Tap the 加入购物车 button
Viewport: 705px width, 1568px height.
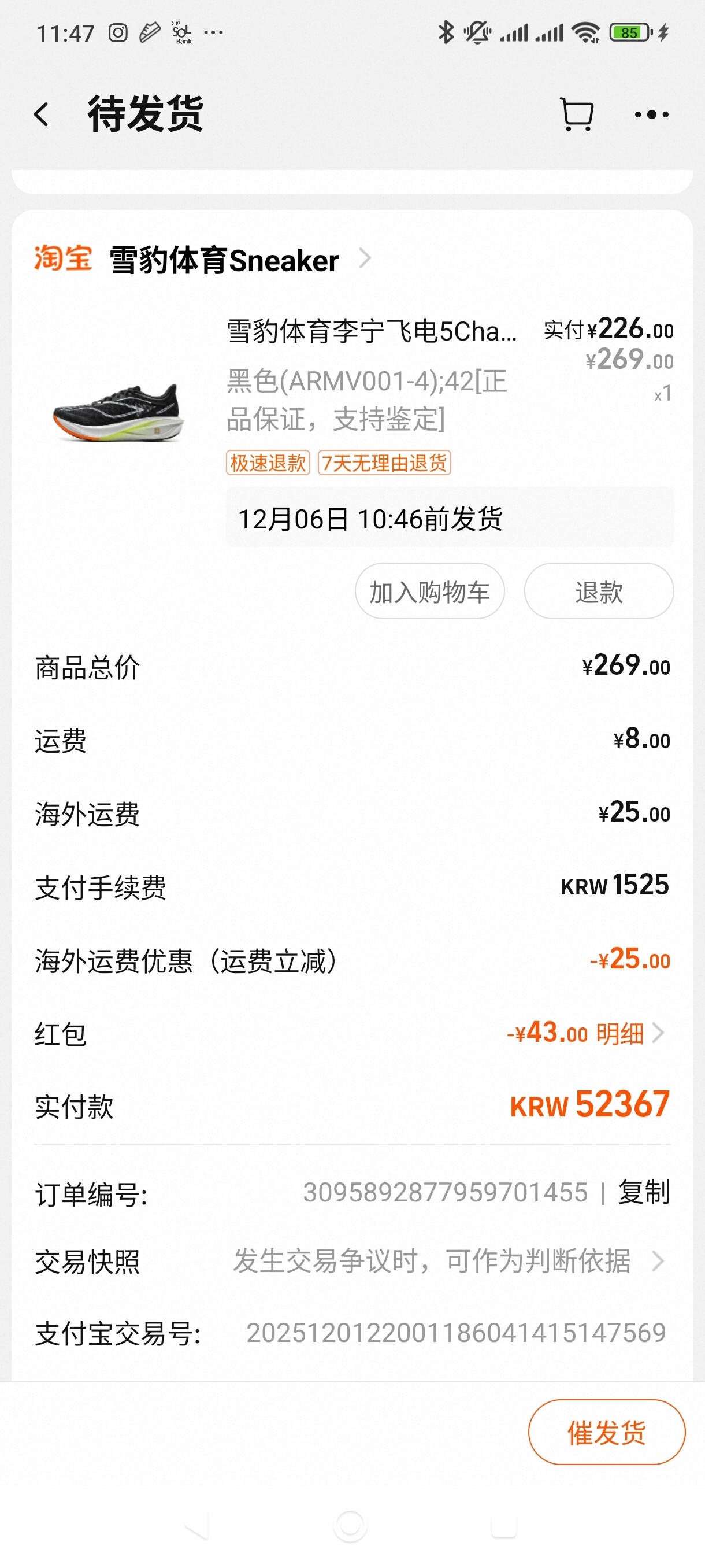(429, 591)
